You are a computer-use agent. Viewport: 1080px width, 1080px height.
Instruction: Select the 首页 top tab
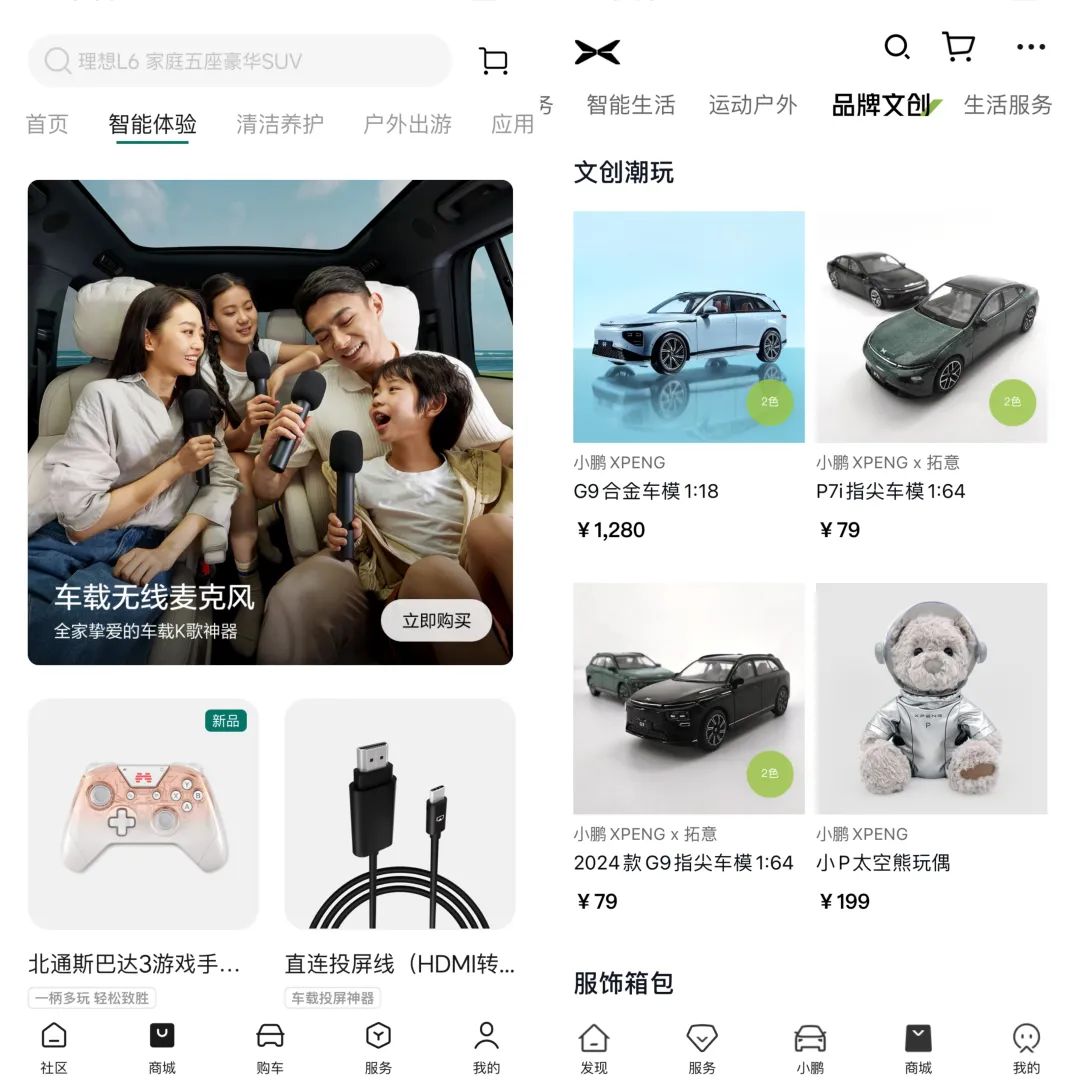(47, 124)
